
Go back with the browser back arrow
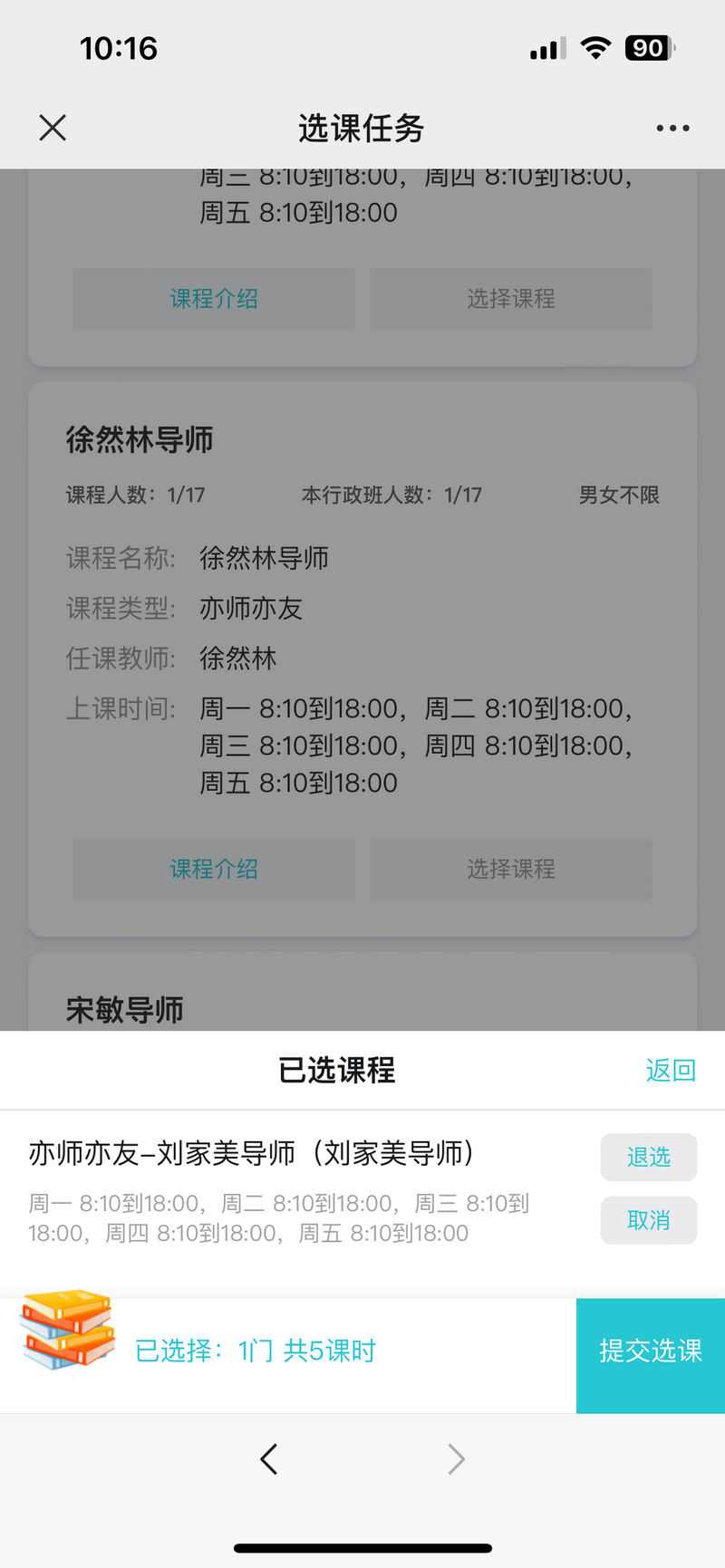click(x=269, y=1459)
